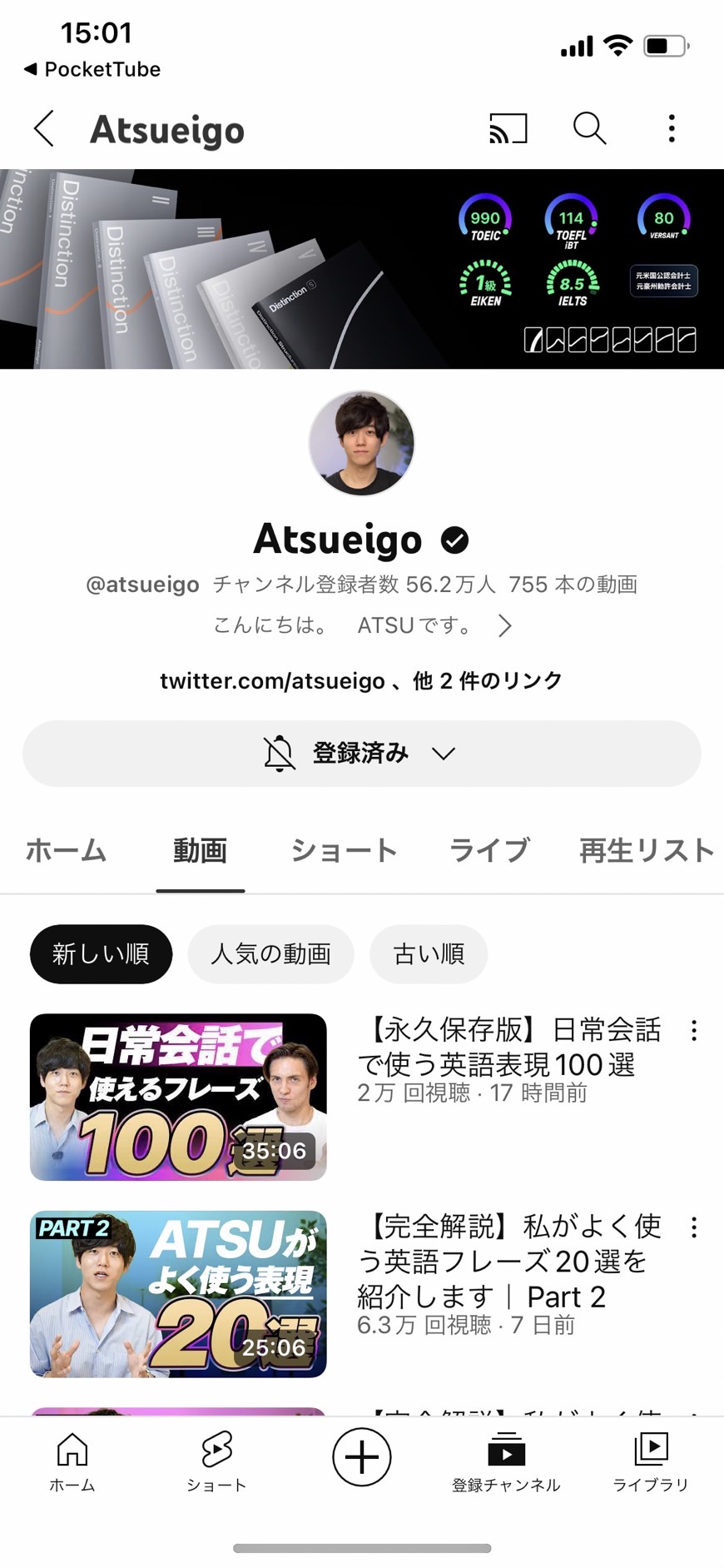
Task: Switch to the 再生リスト tab
Action: coord(647,850)
